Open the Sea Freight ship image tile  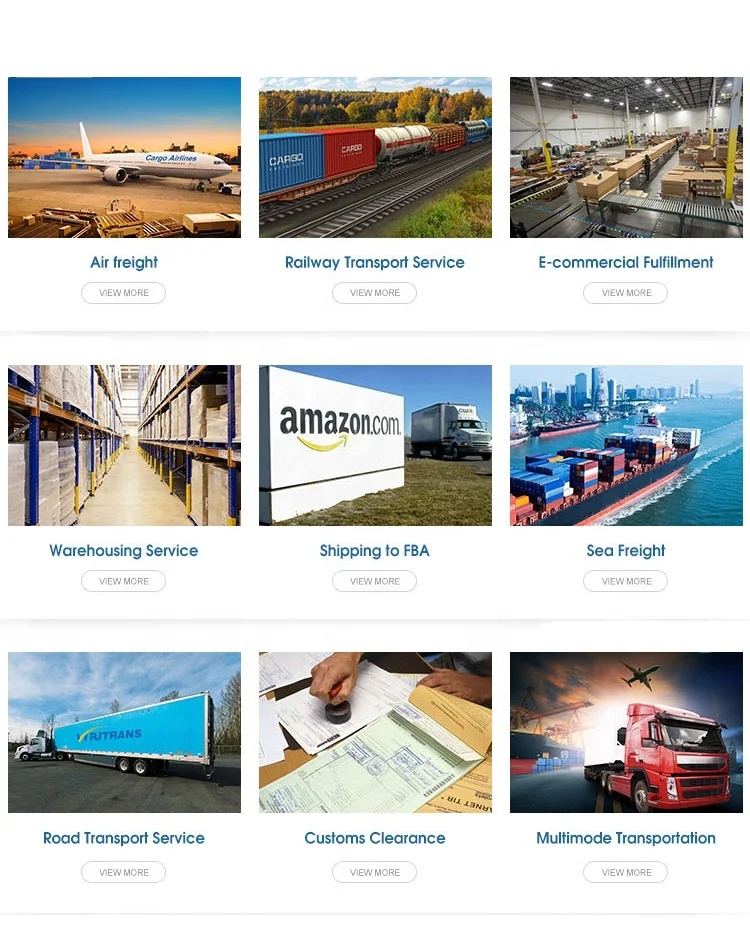click(626, 445)
